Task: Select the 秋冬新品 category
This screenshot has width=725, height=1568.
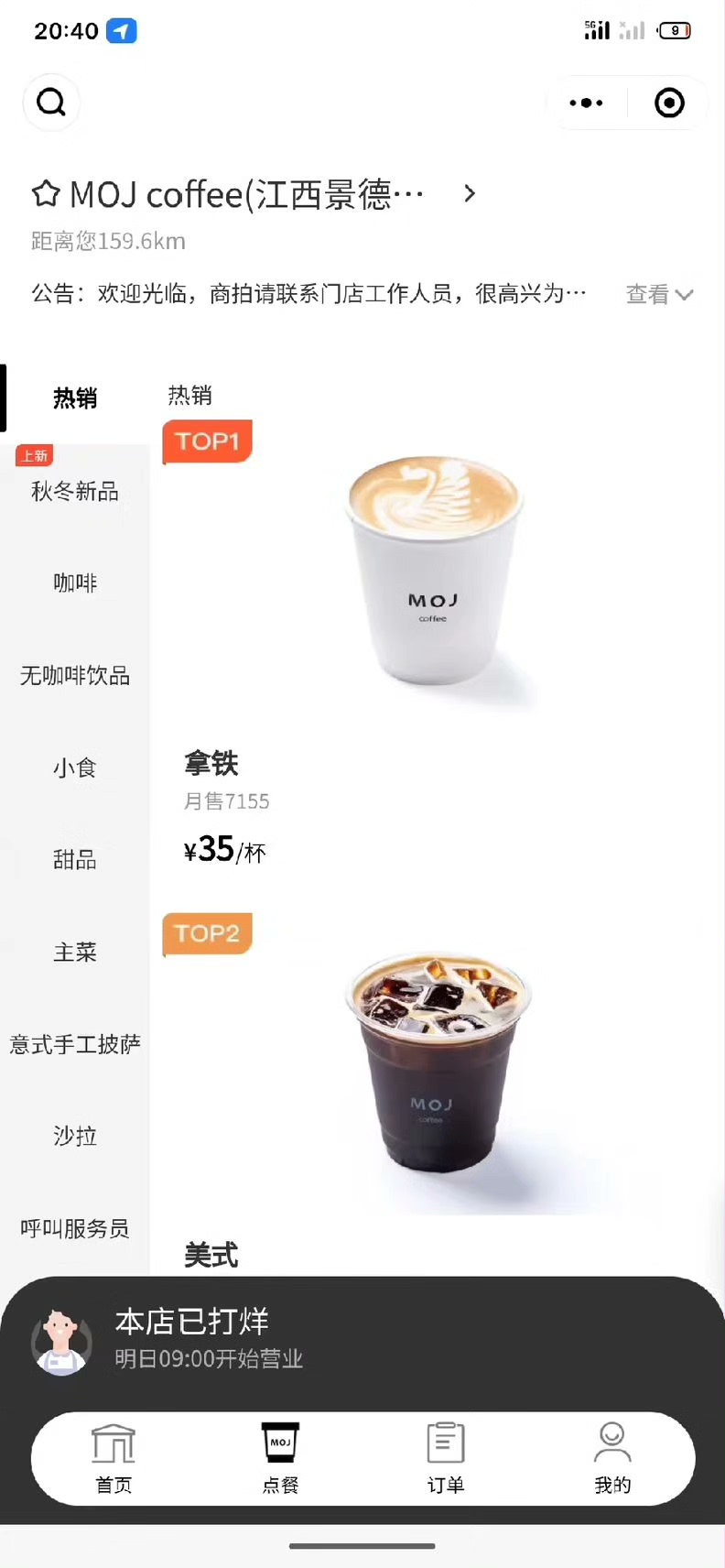Action: click(75, 492)
